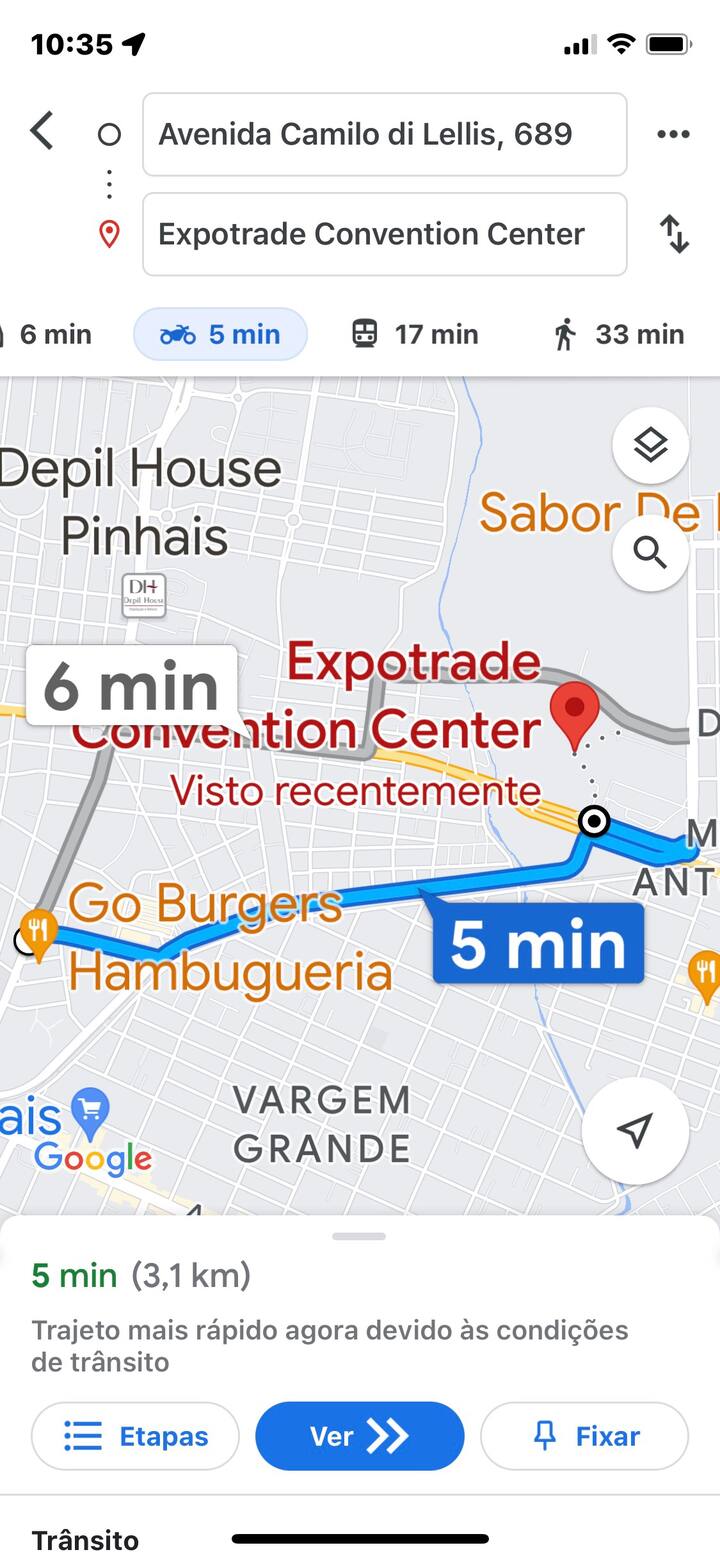Select the motorcycle 5 min tab

[x=220, y=334]
